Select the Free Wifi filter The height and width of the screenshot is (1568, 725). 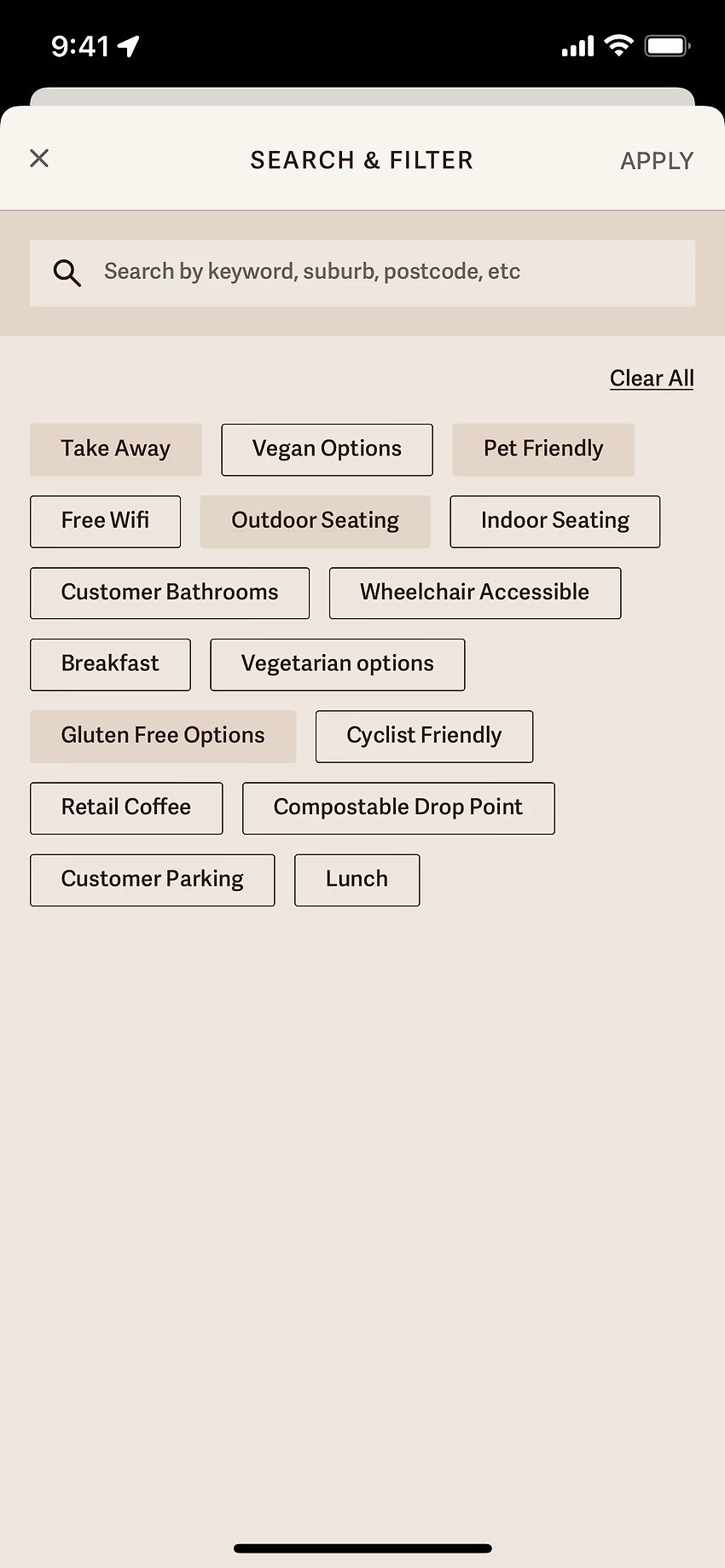click(105, 521)
